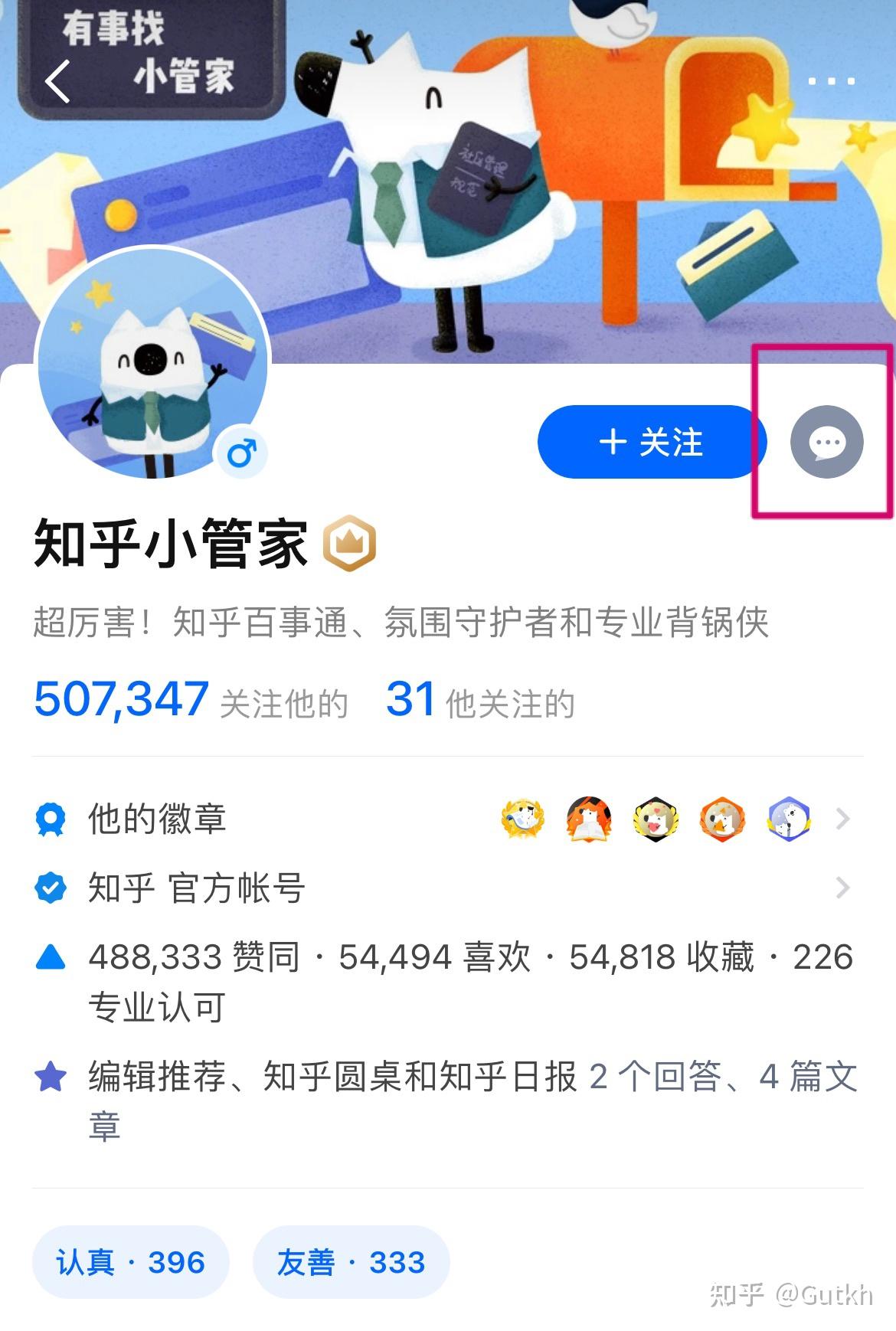
Task: Open the 他的徽章 badges row
Action: coord(444,819)
